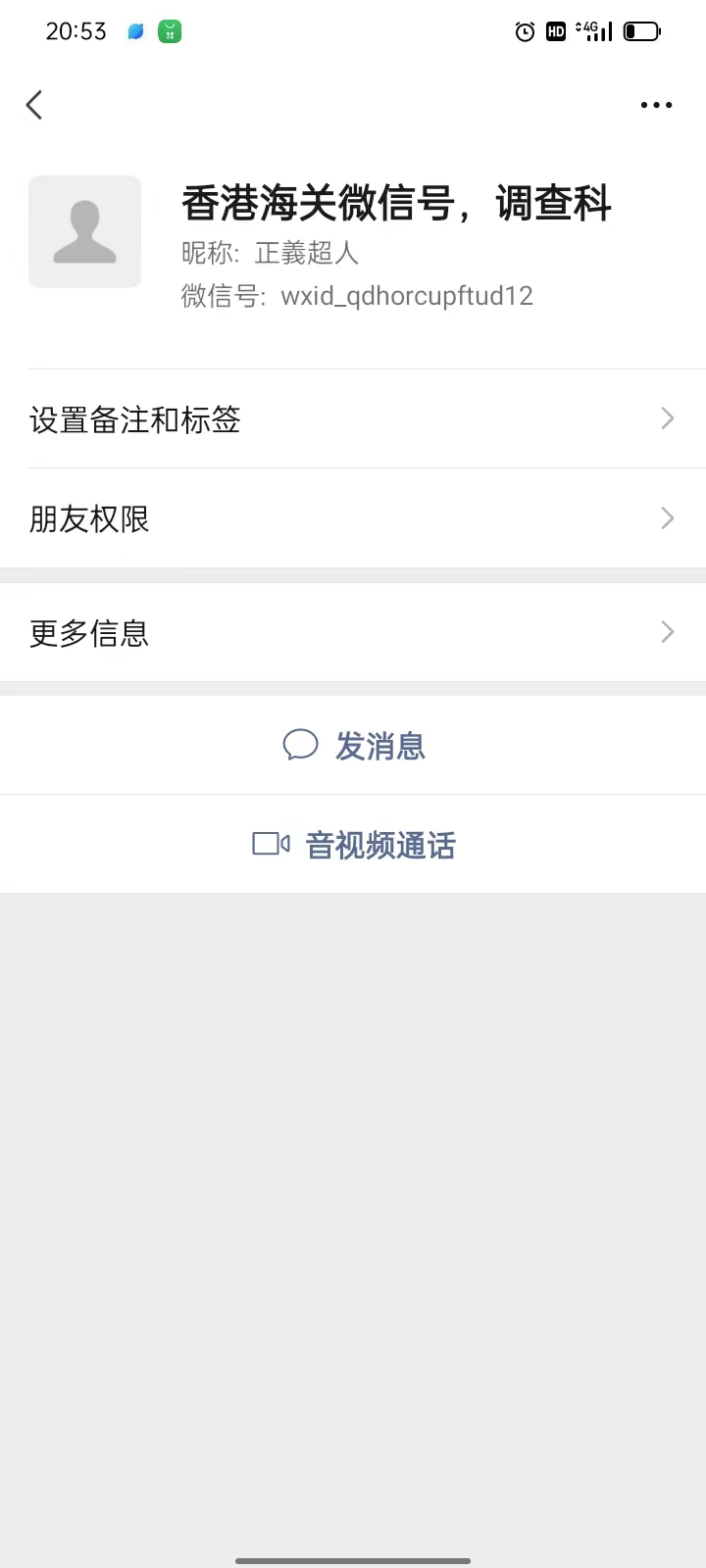Open the 朋友权限 row
The height and width of the screenshot is (1568, 706).
[x=353, y=518]
